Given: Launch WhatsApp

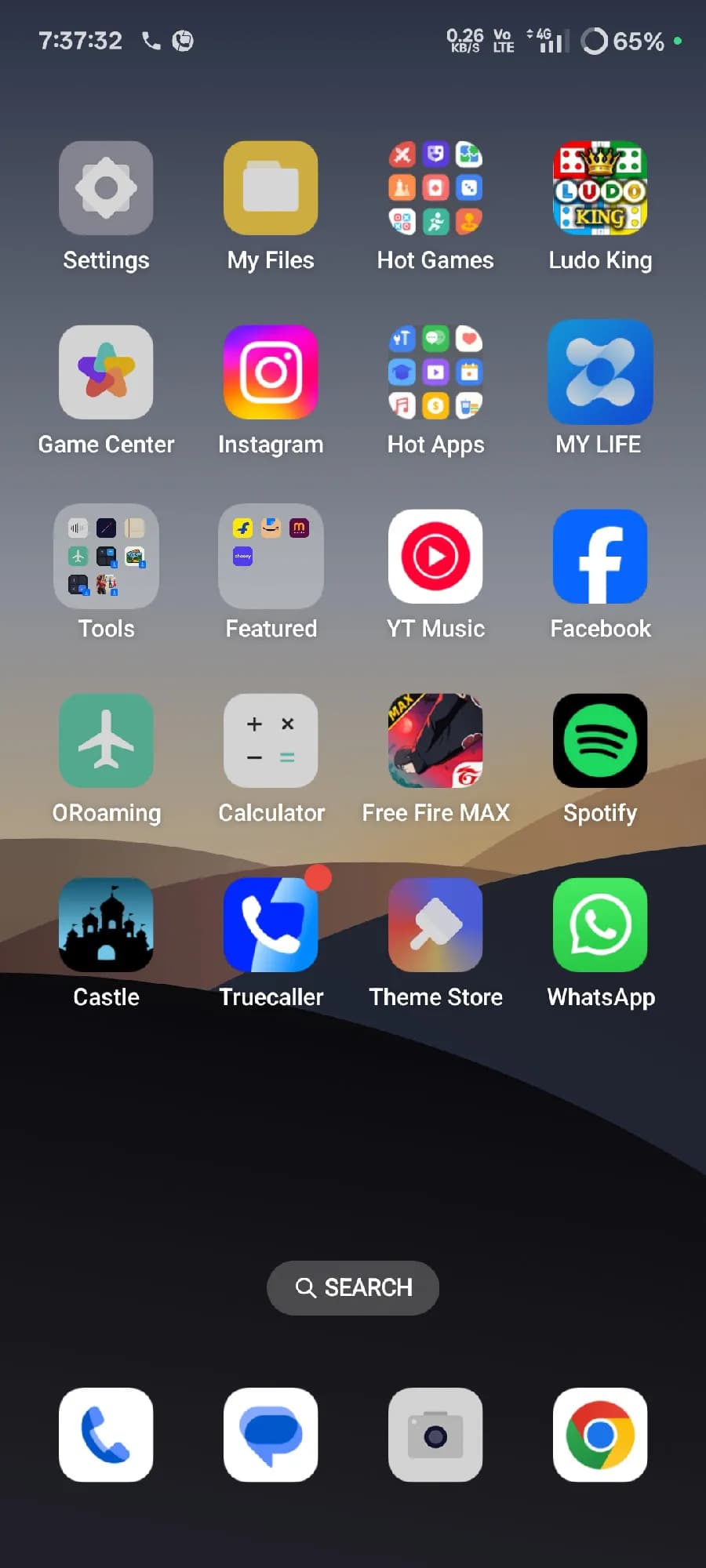Looking at the screenshot, I should [600, 925].
